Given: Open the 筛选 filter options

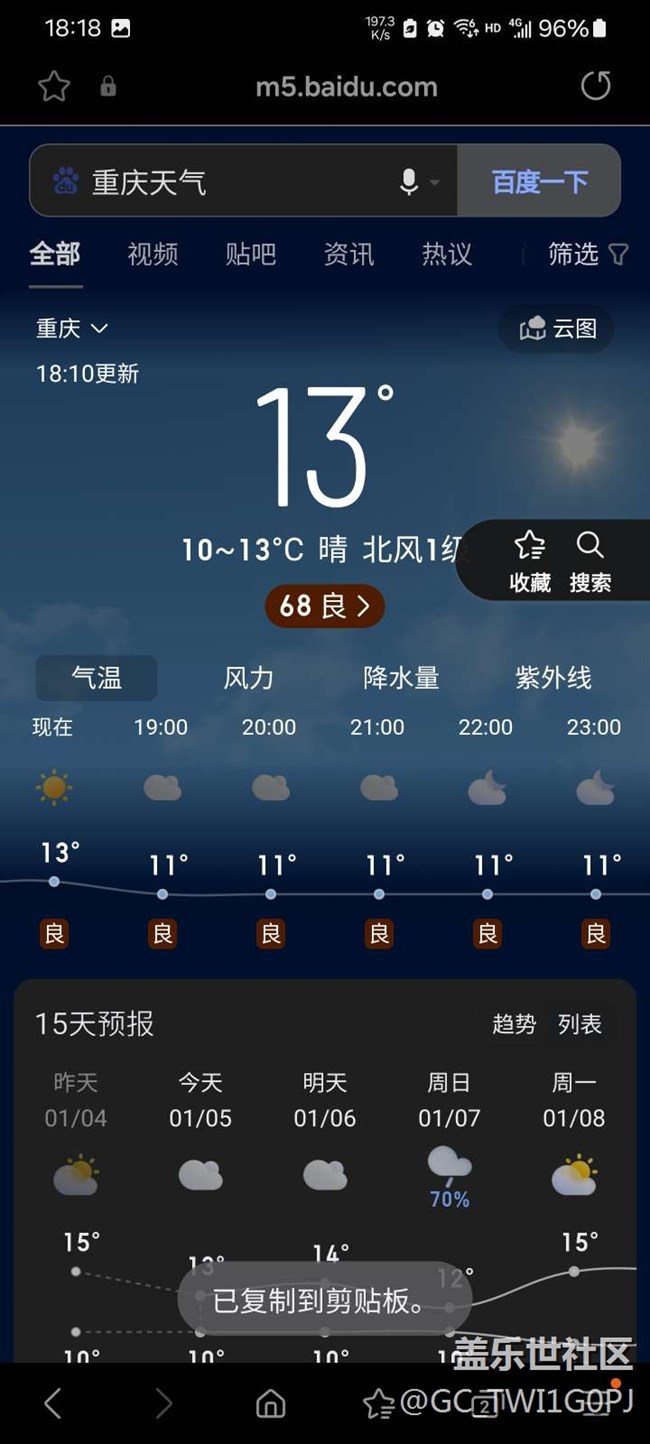Looking at the screenshot, I should pos(587,255).
